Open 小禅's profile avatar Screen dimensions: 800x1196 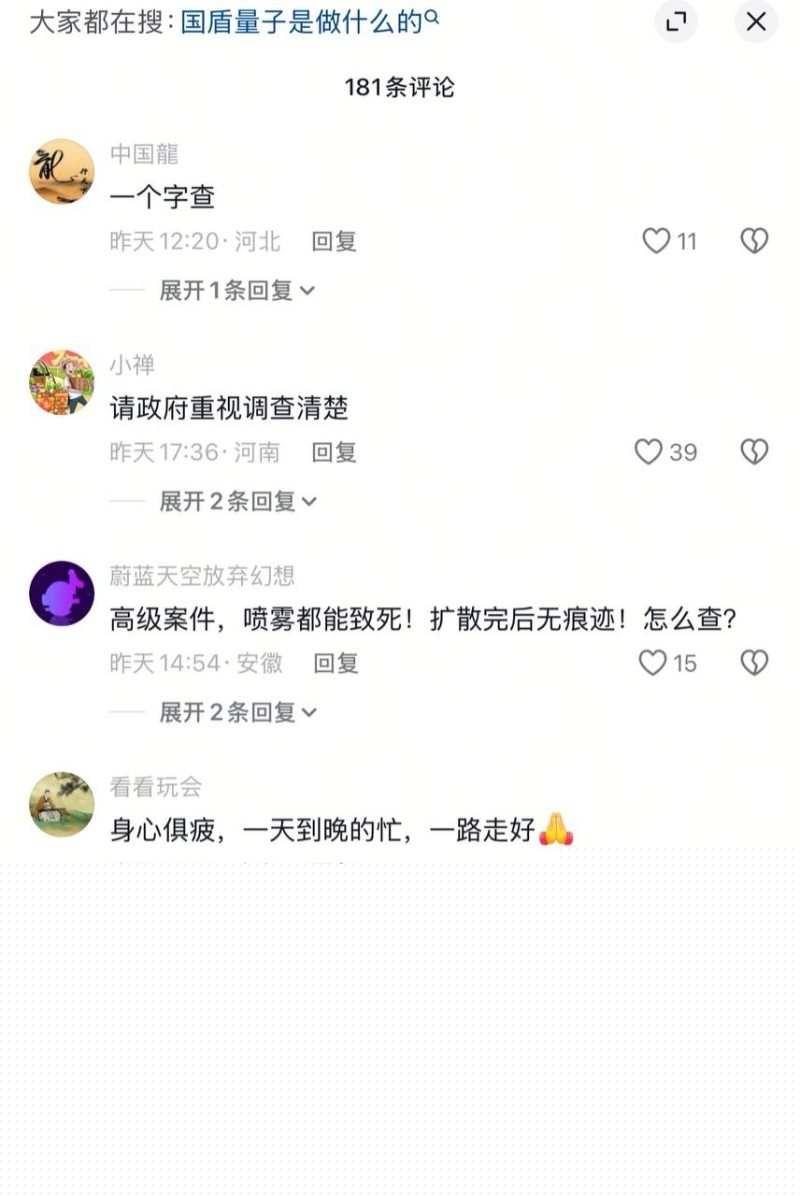coord(61,384)
